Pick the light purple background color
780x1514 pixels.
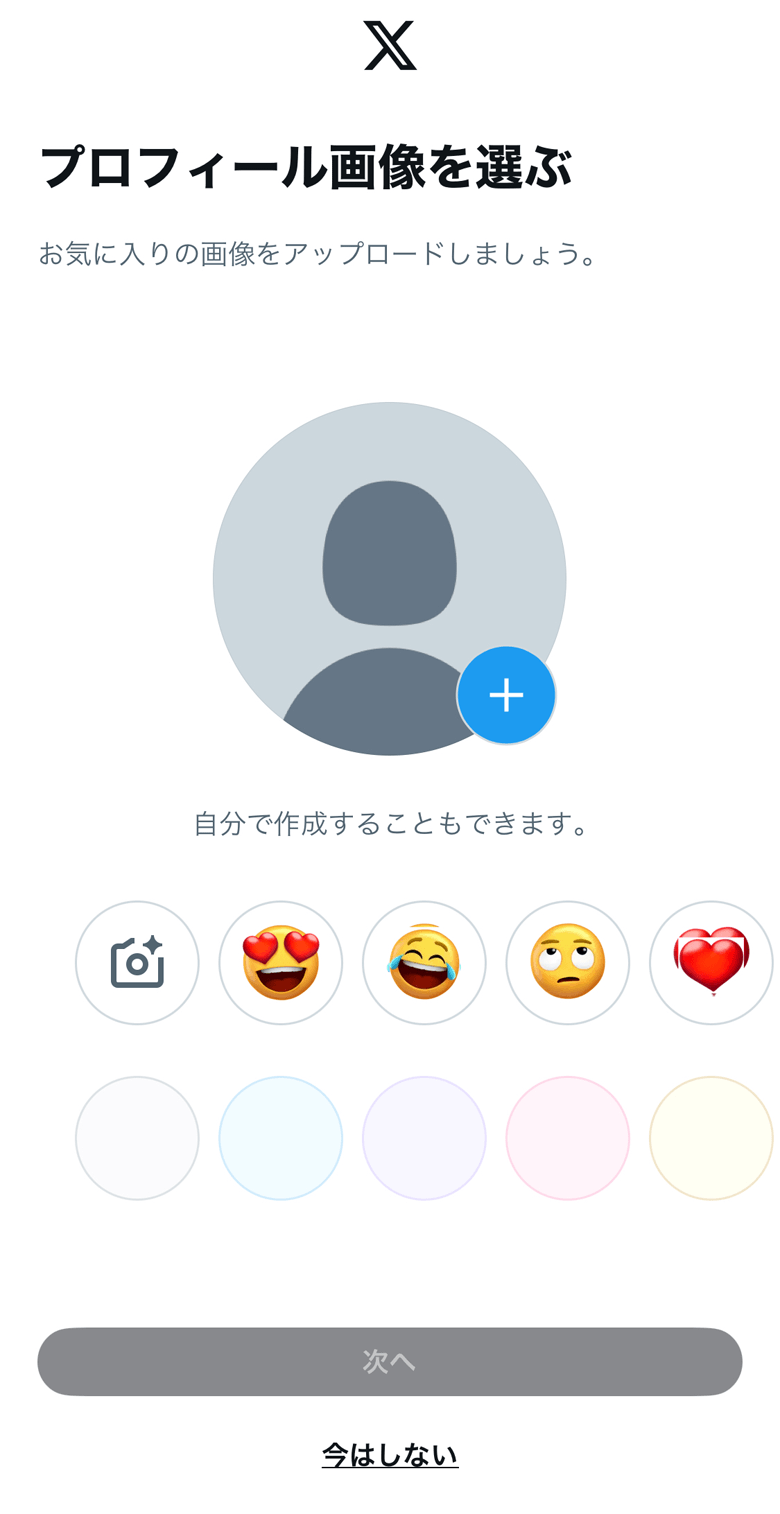coord(424,1138)
